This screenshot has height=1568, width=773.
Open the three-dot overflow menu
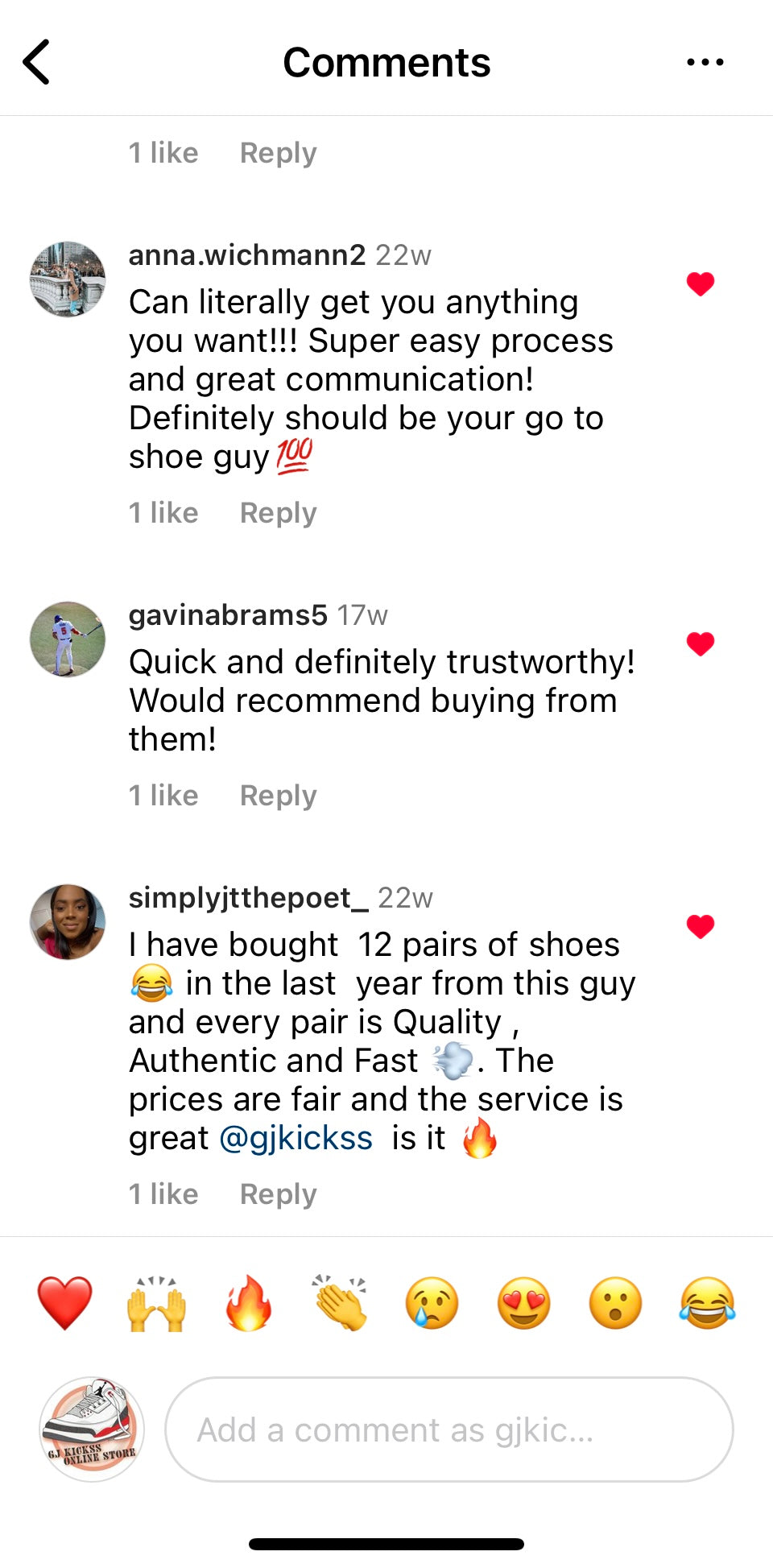click(705, 62)
